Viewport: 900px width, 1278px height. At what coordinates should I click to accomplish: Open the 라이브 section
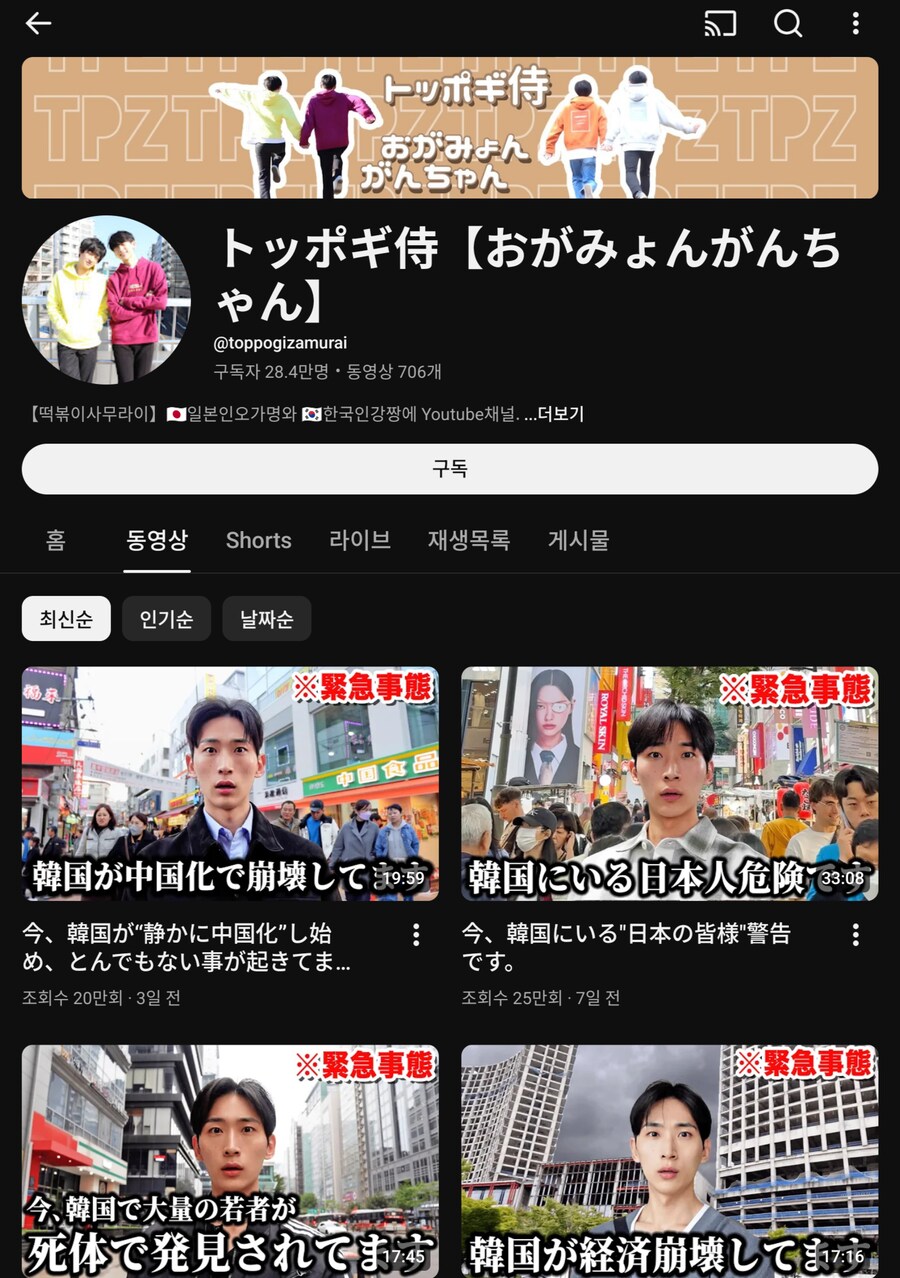click(x=359, y=540)
